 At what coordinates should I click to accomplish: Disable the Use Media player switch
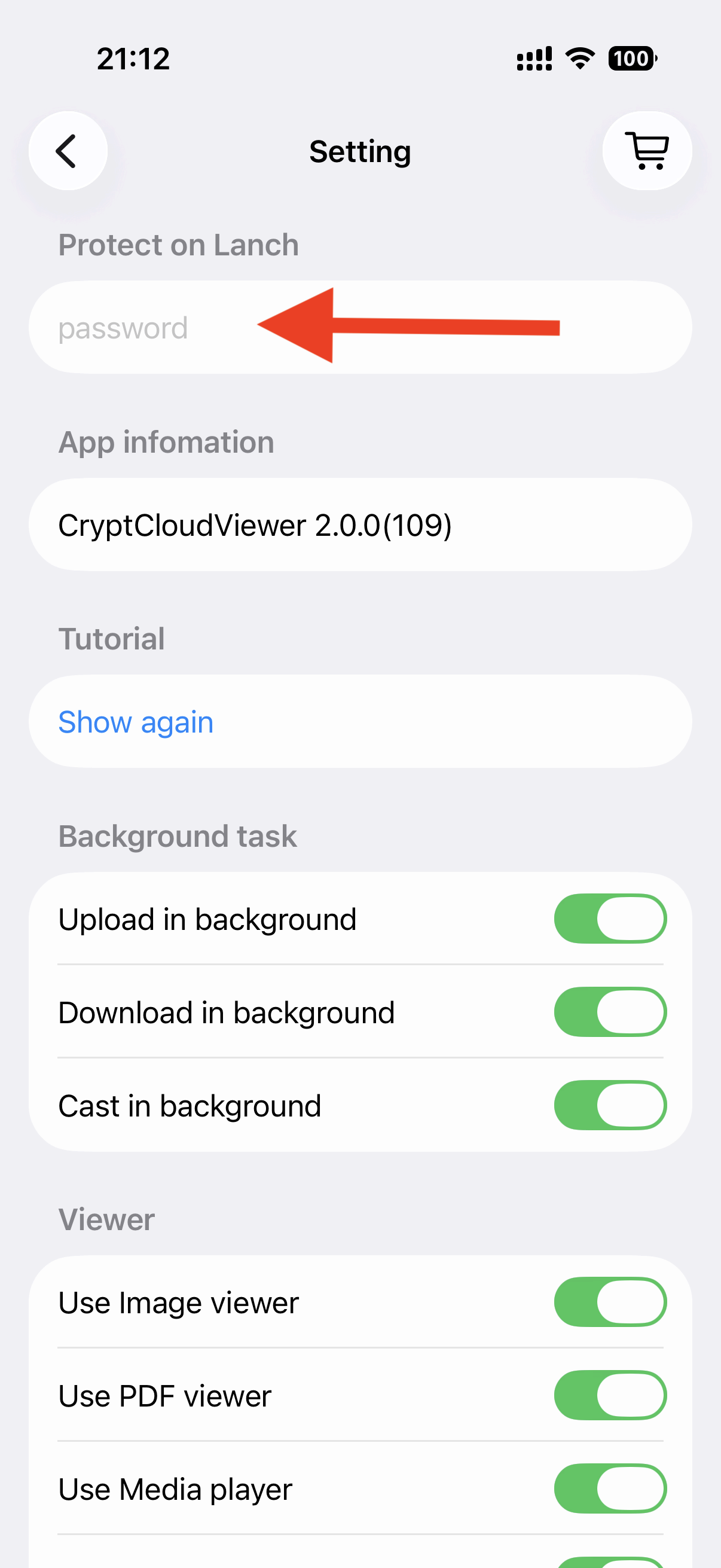610,1488
